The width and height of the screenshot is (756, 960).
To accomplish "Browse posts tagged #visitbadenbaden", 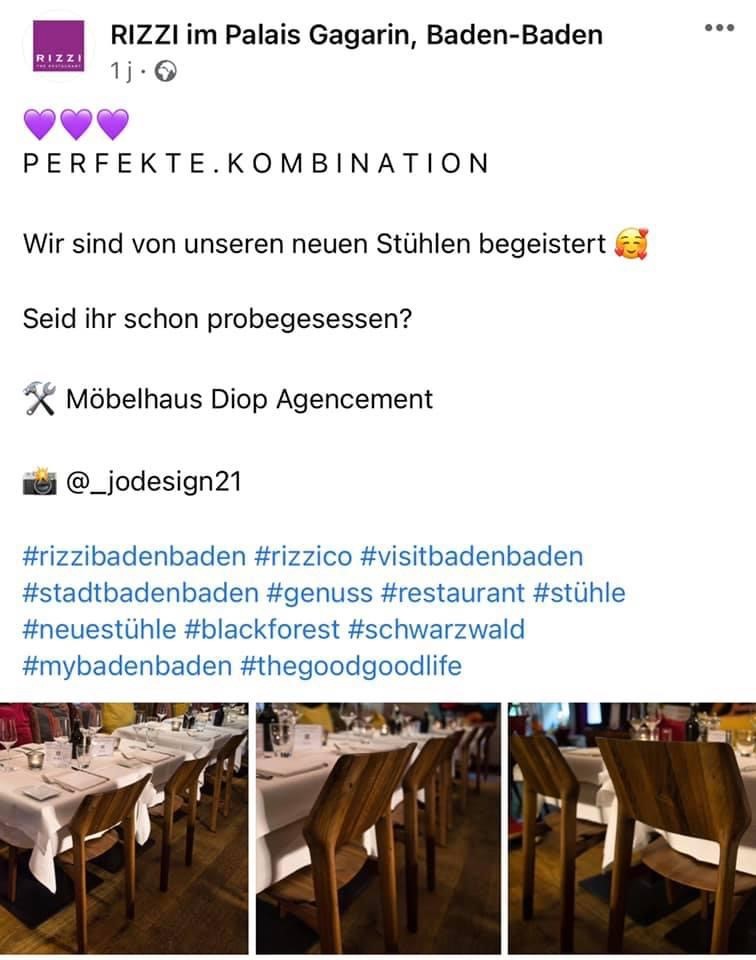I will click(x=471, y=556).
